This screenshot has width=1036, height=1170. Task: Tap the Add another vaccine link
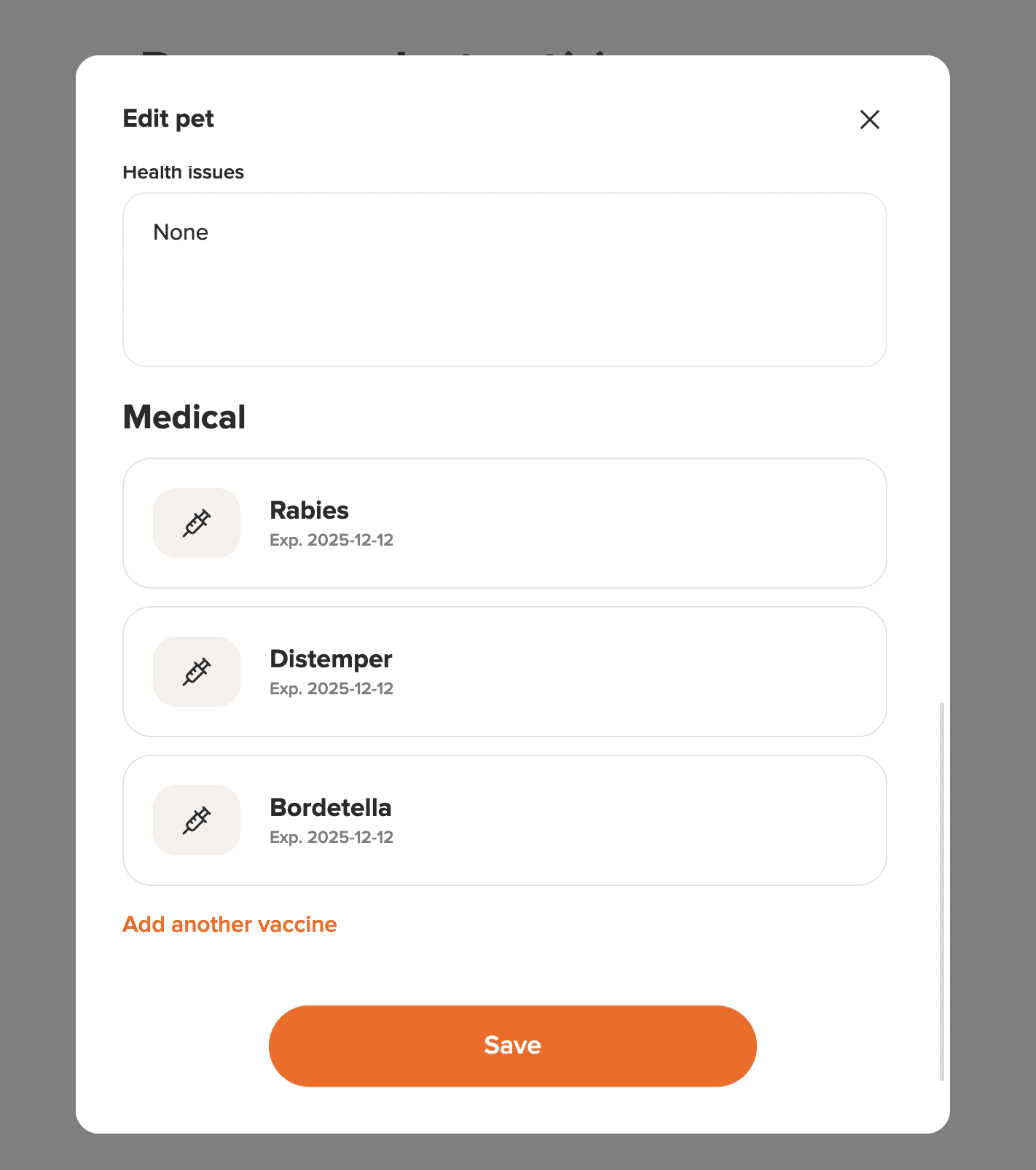[229, 924]
